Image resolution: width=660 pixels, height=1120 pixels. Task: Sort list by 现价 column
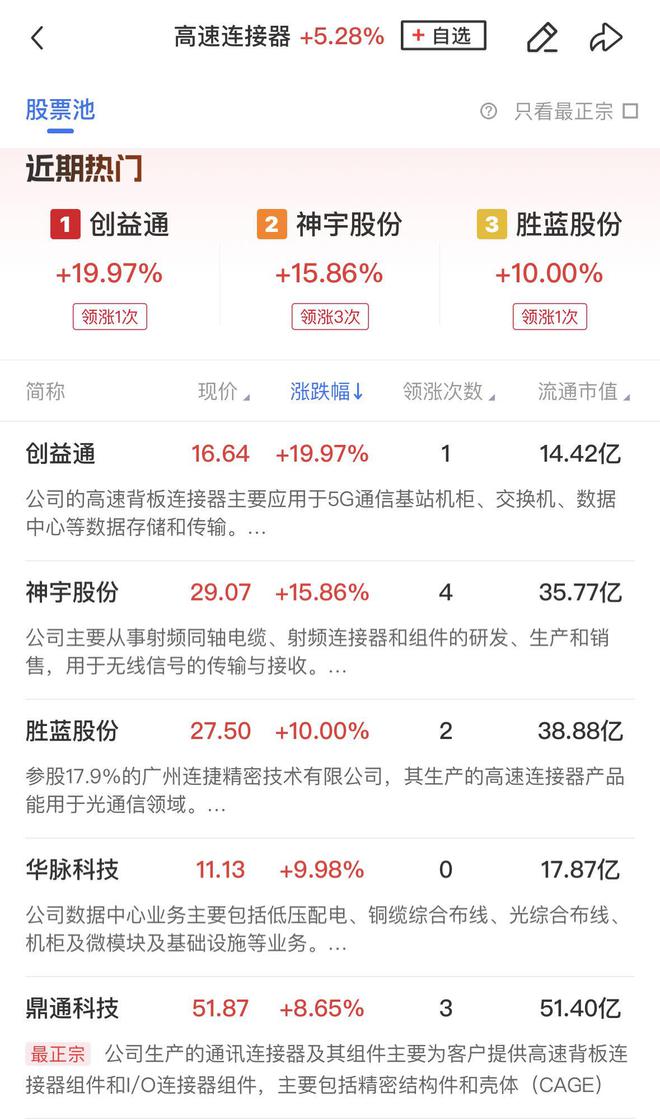click(x=224, y=391)
